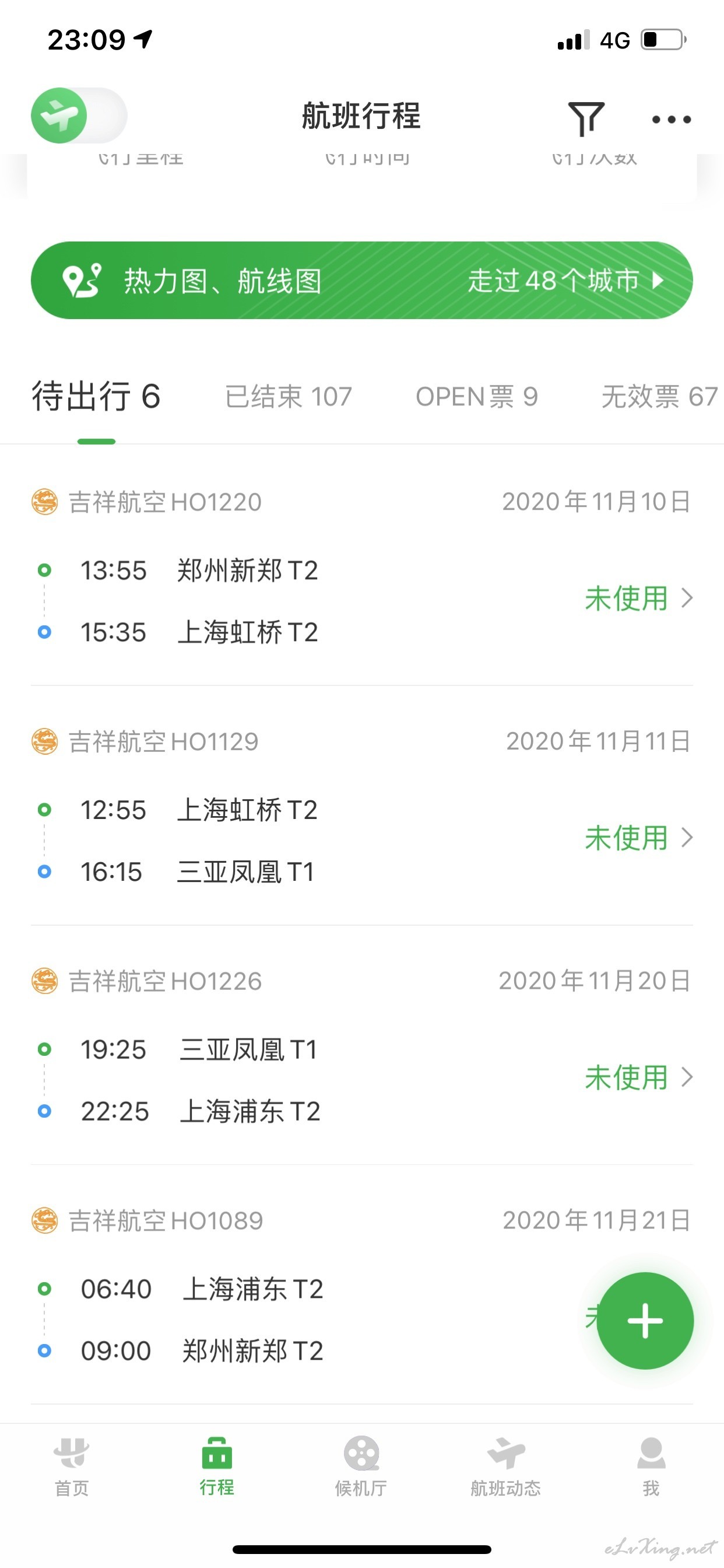Go to the 首页 tab
Image resolution: width=724 pixels, height=1568 pixels.
point(72,1467)
